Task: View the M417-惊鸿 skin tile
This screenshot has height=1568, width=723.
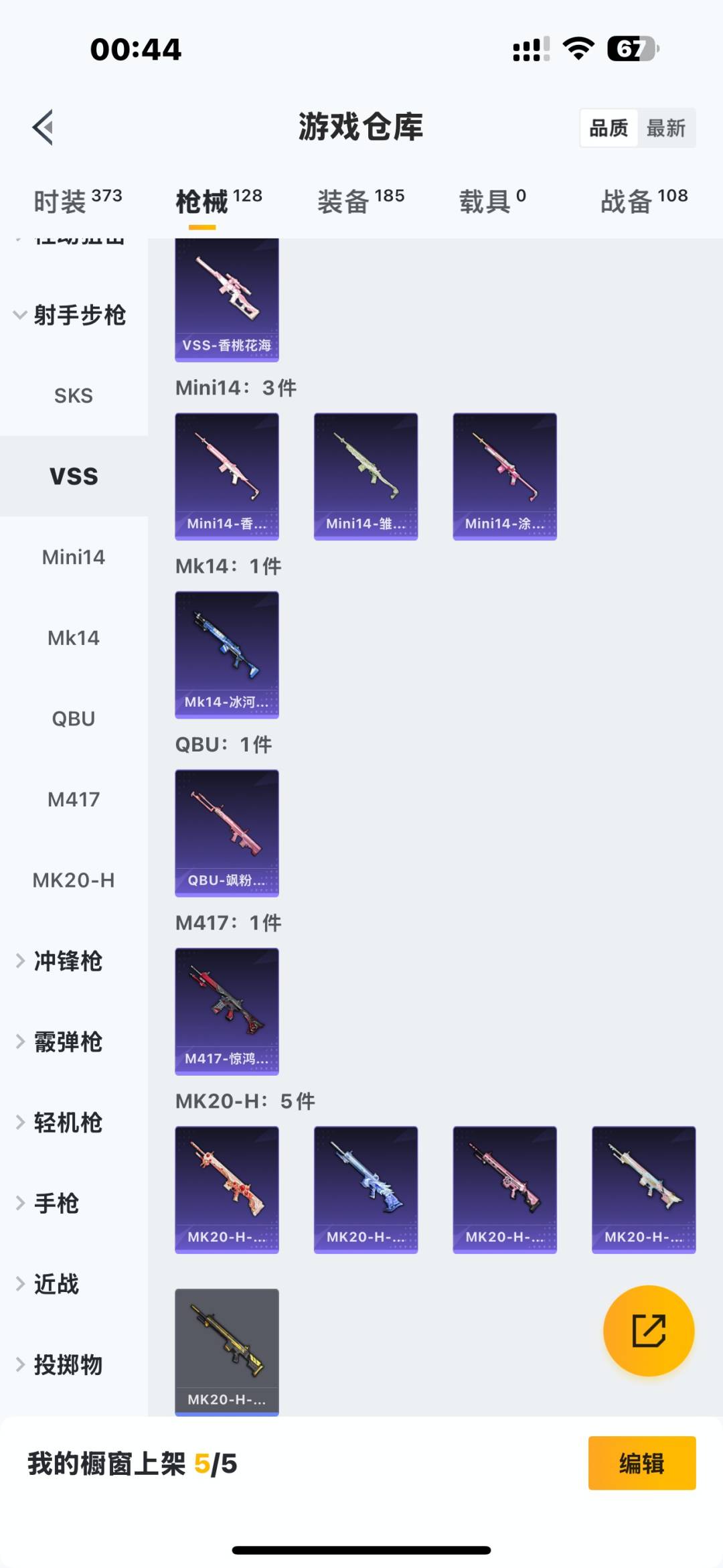Action: click(x=227, y=1011)
